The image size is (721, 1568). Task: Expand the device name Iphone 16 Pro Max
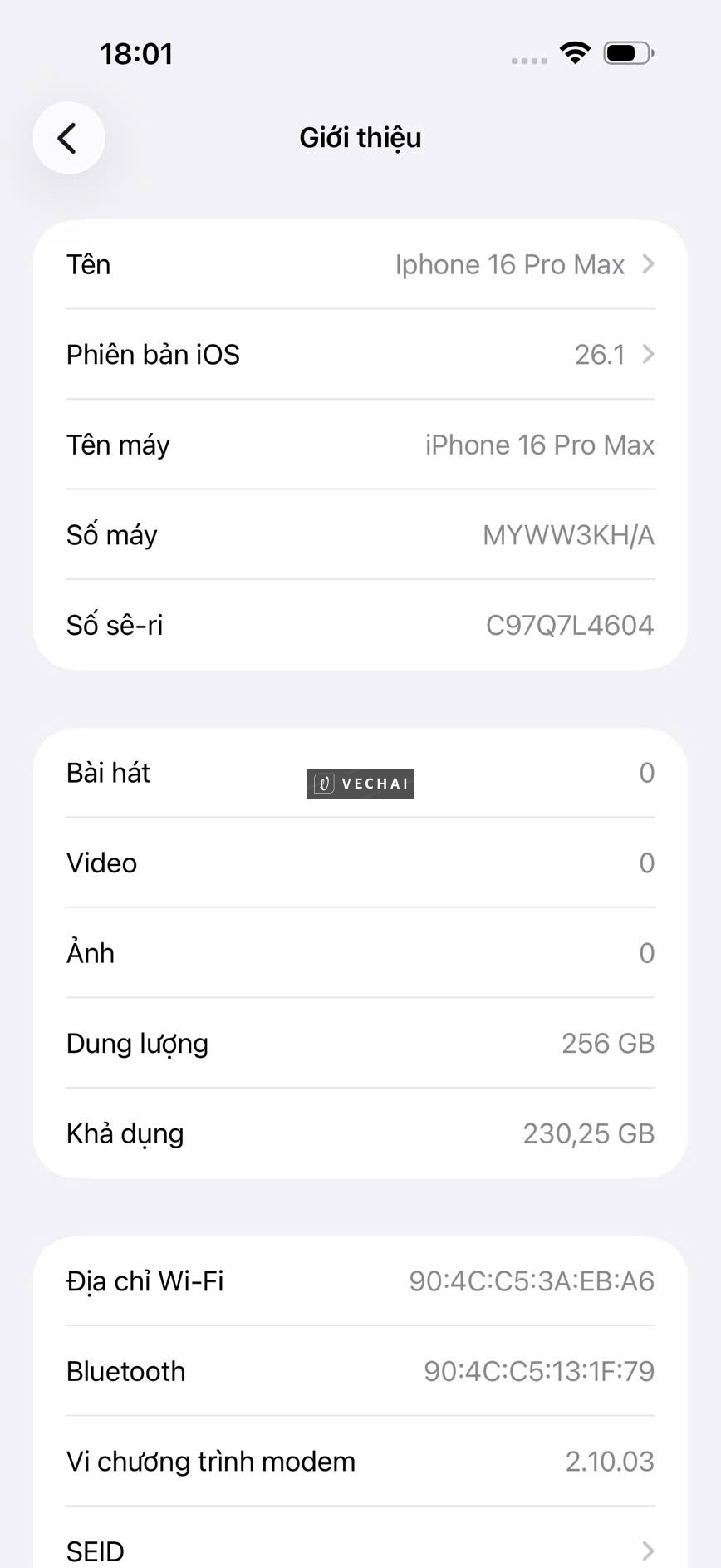pos(510,264)
